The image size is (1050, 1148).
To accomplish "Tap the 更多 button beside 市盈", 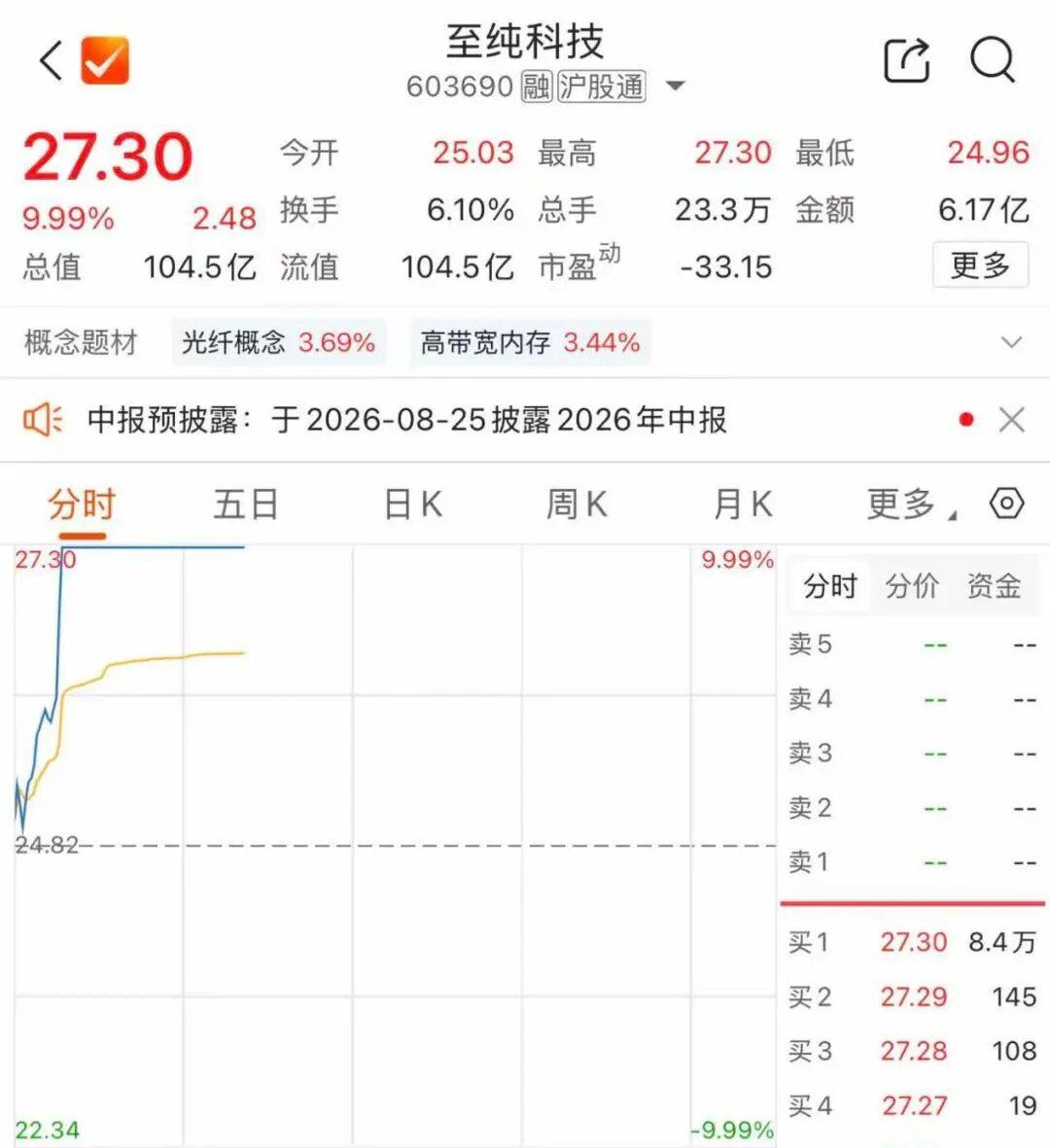I will point(980,265).
